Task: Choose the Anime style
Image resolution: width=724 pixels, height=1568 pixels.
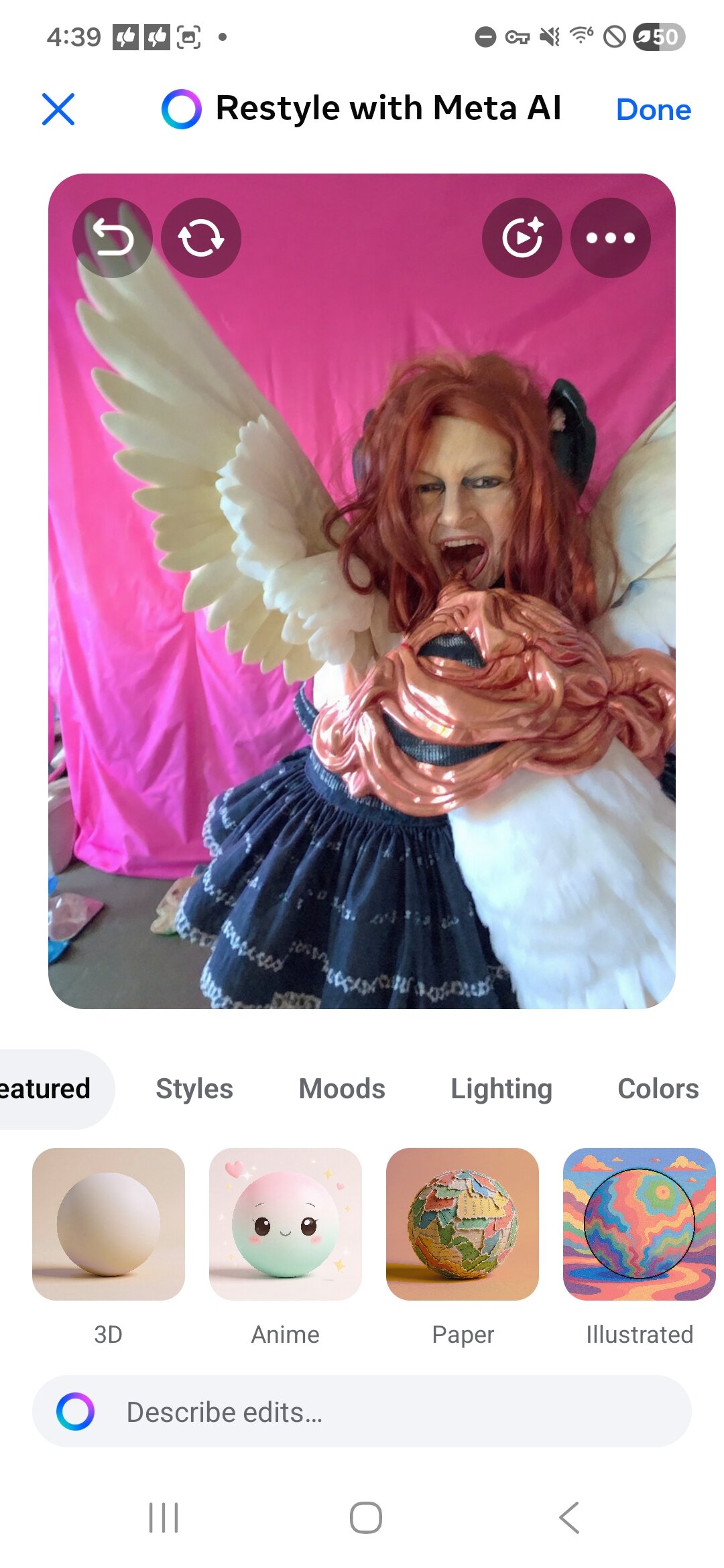Action: [286, 1224]
